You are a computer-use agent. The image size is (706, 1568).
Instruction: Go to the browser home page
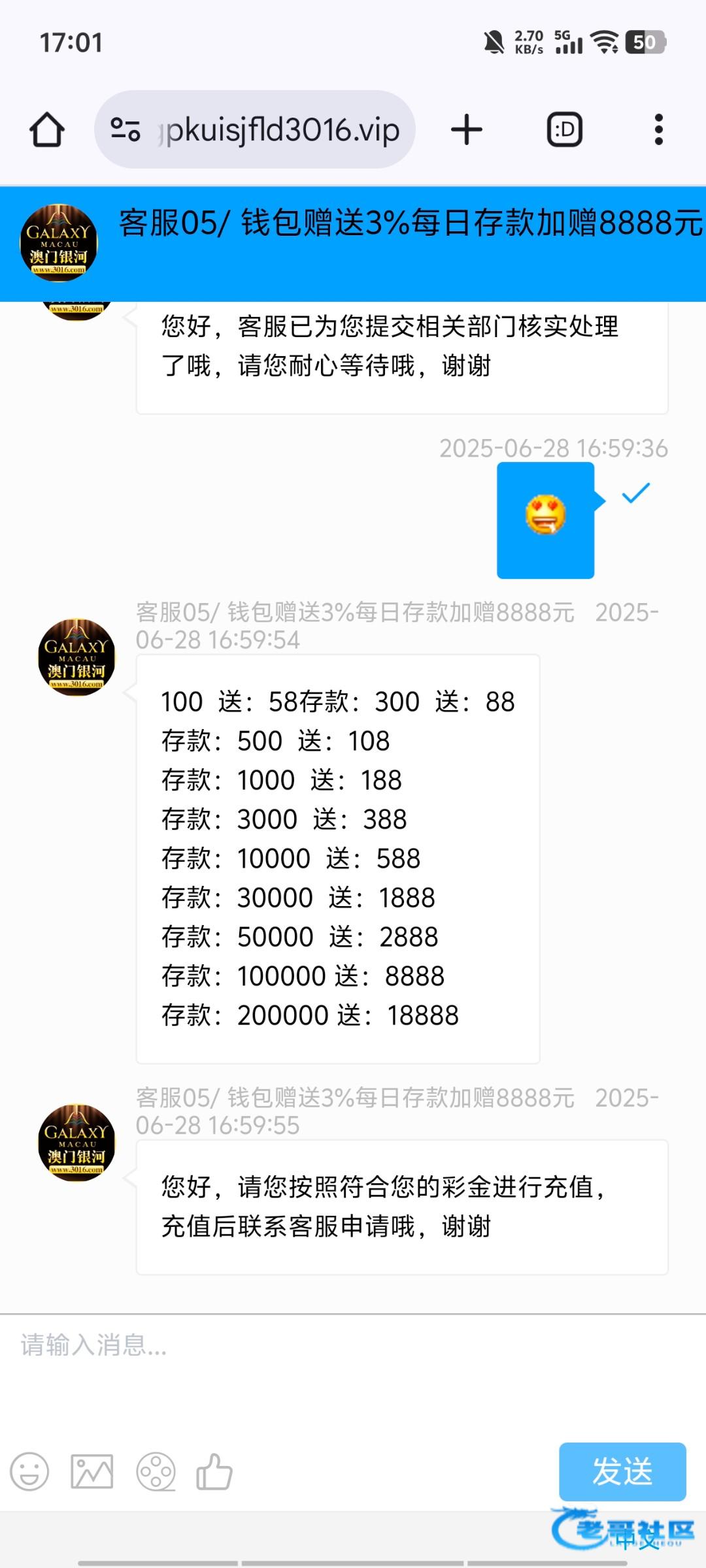[47, 130]
